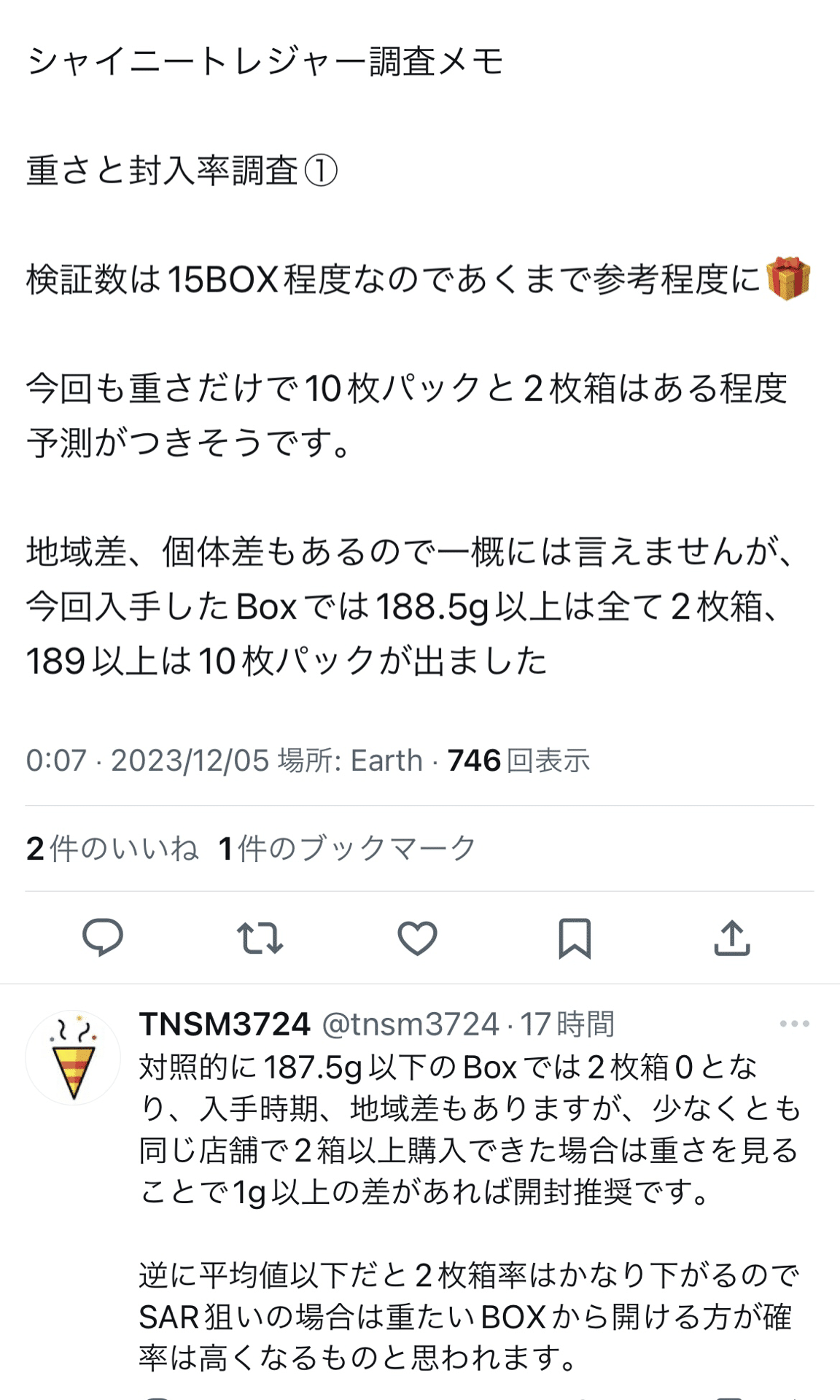Open overflow menu on TNSM3724's reply

click(794, 1024)
